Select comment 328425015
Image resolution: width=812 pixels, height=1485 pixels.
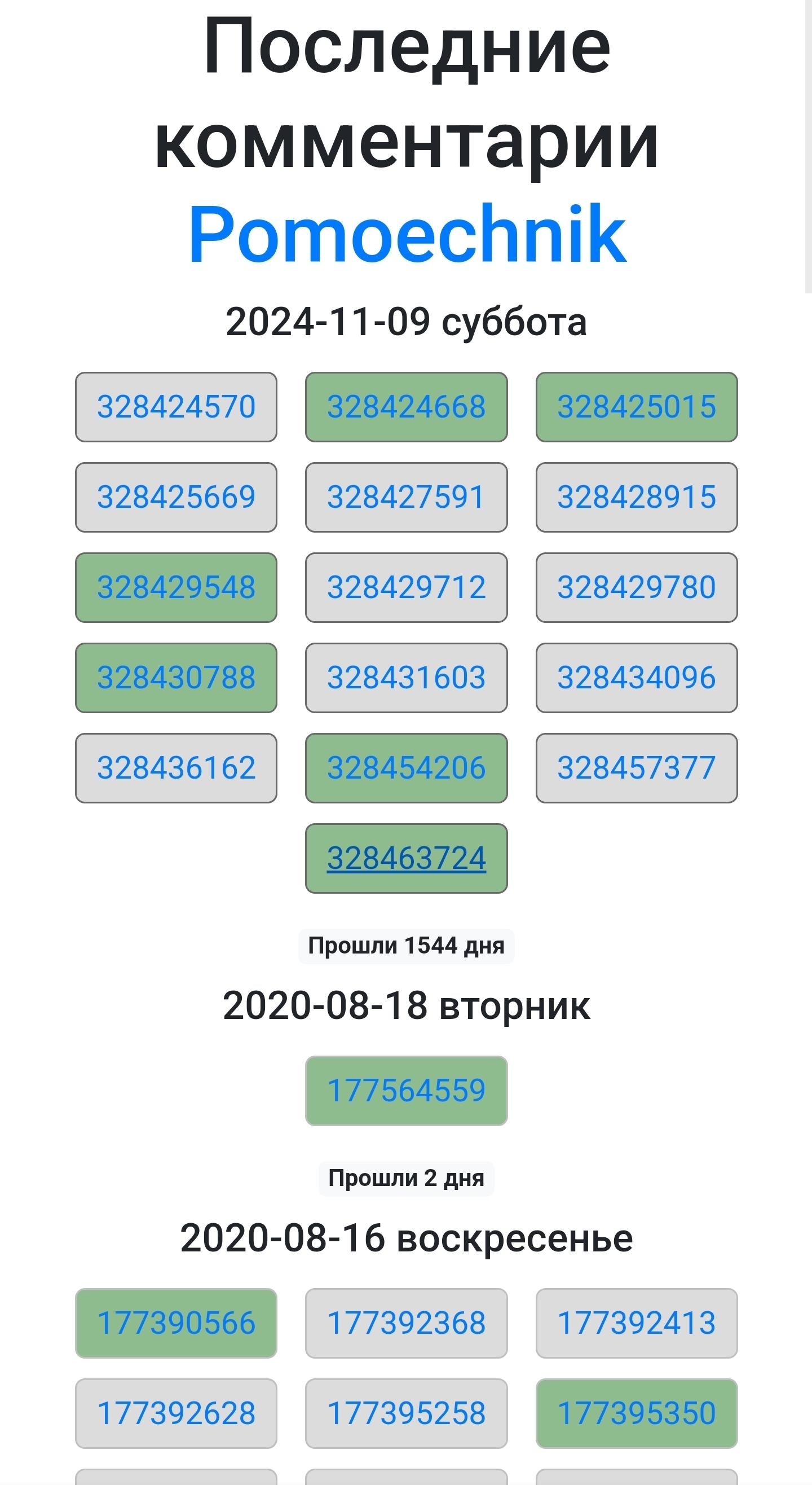pyautogui.click(x=636, y=407)
